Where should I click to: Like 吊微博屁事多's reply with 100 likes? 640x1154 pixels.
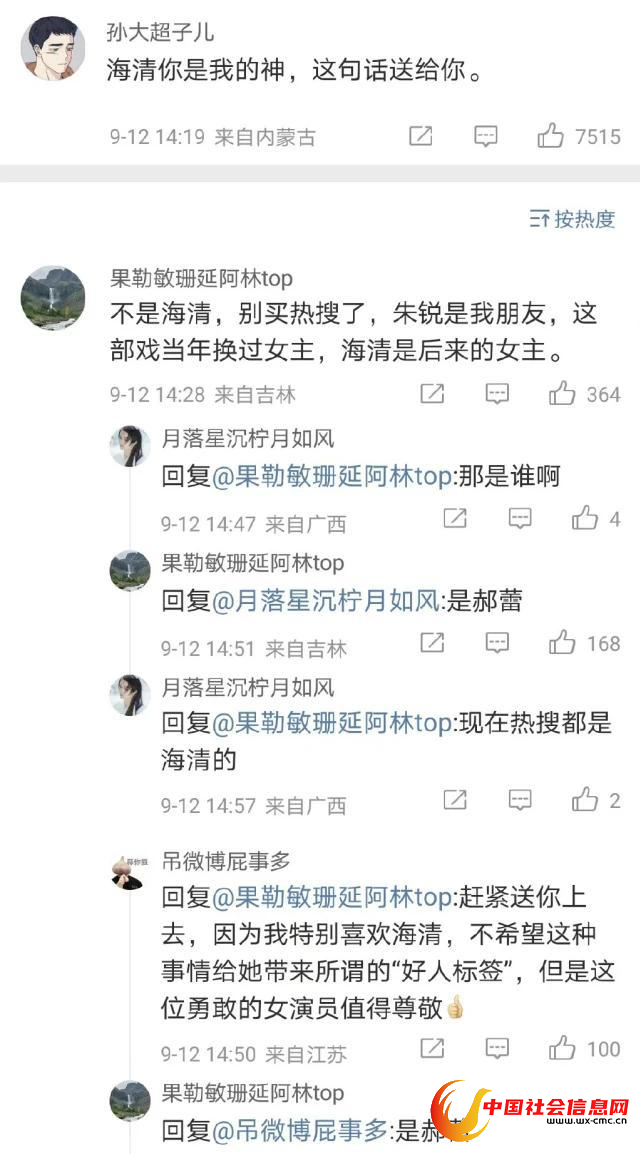[x=562, y=1048]
